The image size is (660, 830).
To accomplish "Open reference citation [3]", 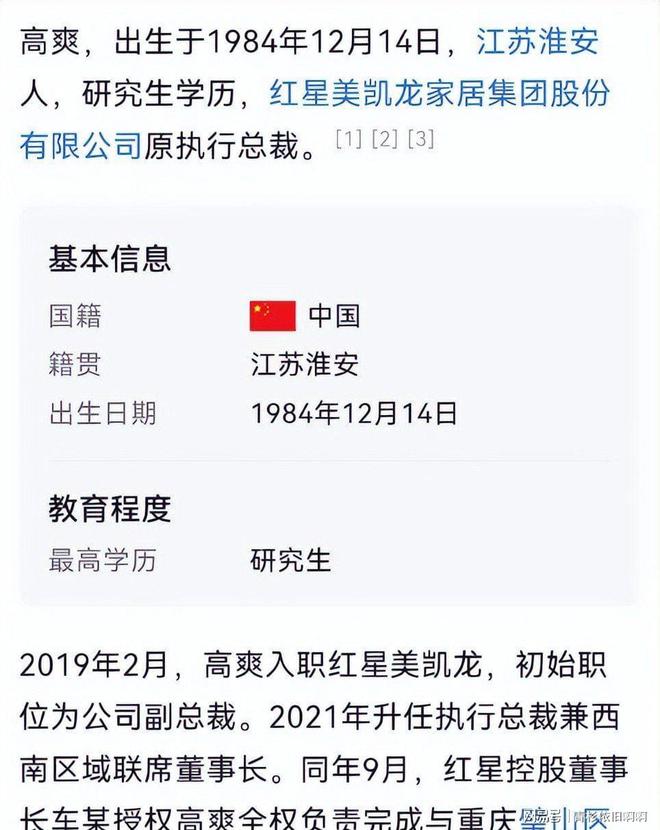I will point(420,139).
